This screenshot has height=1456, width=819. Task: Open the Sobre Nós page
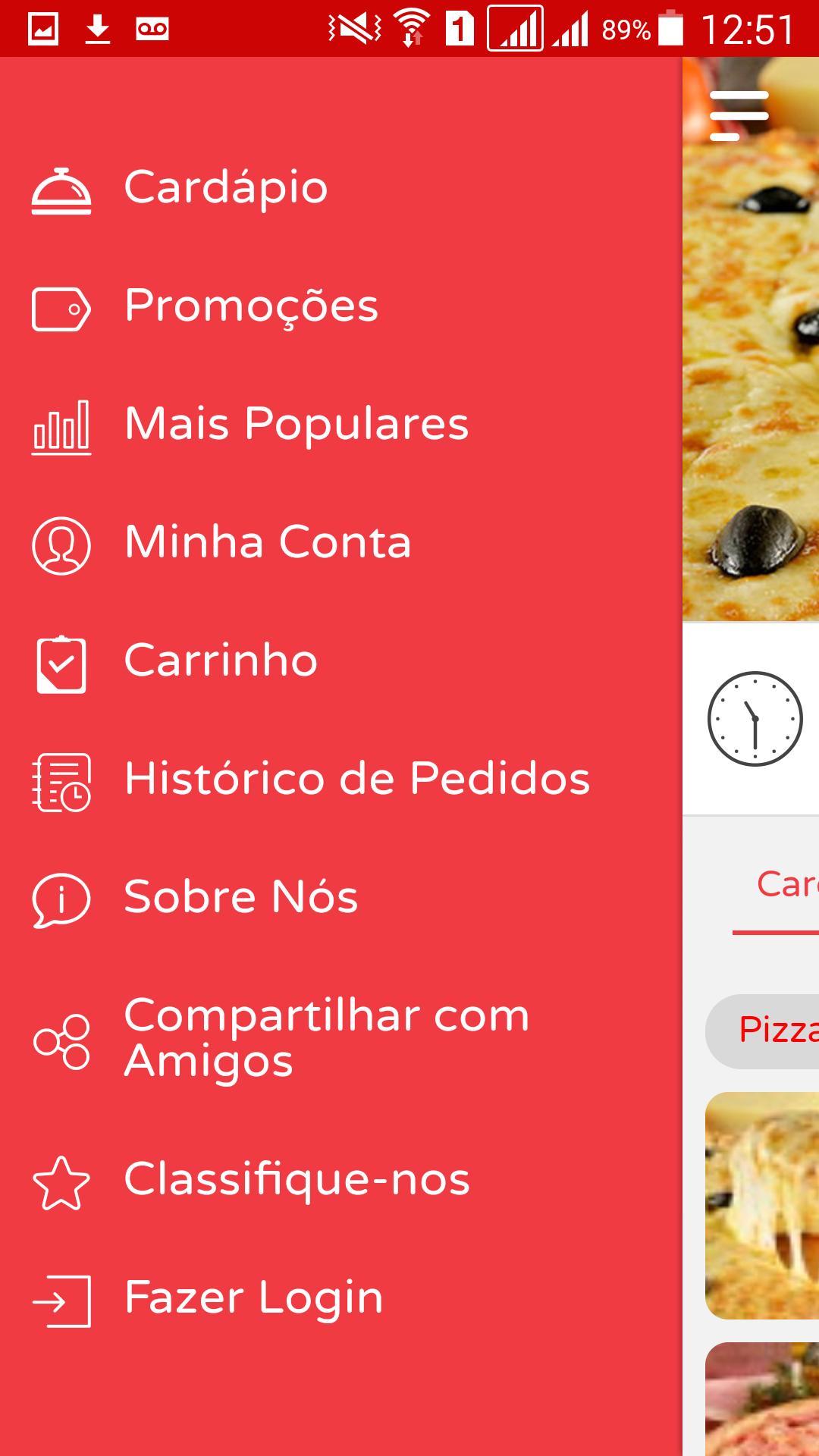[240, 897]
